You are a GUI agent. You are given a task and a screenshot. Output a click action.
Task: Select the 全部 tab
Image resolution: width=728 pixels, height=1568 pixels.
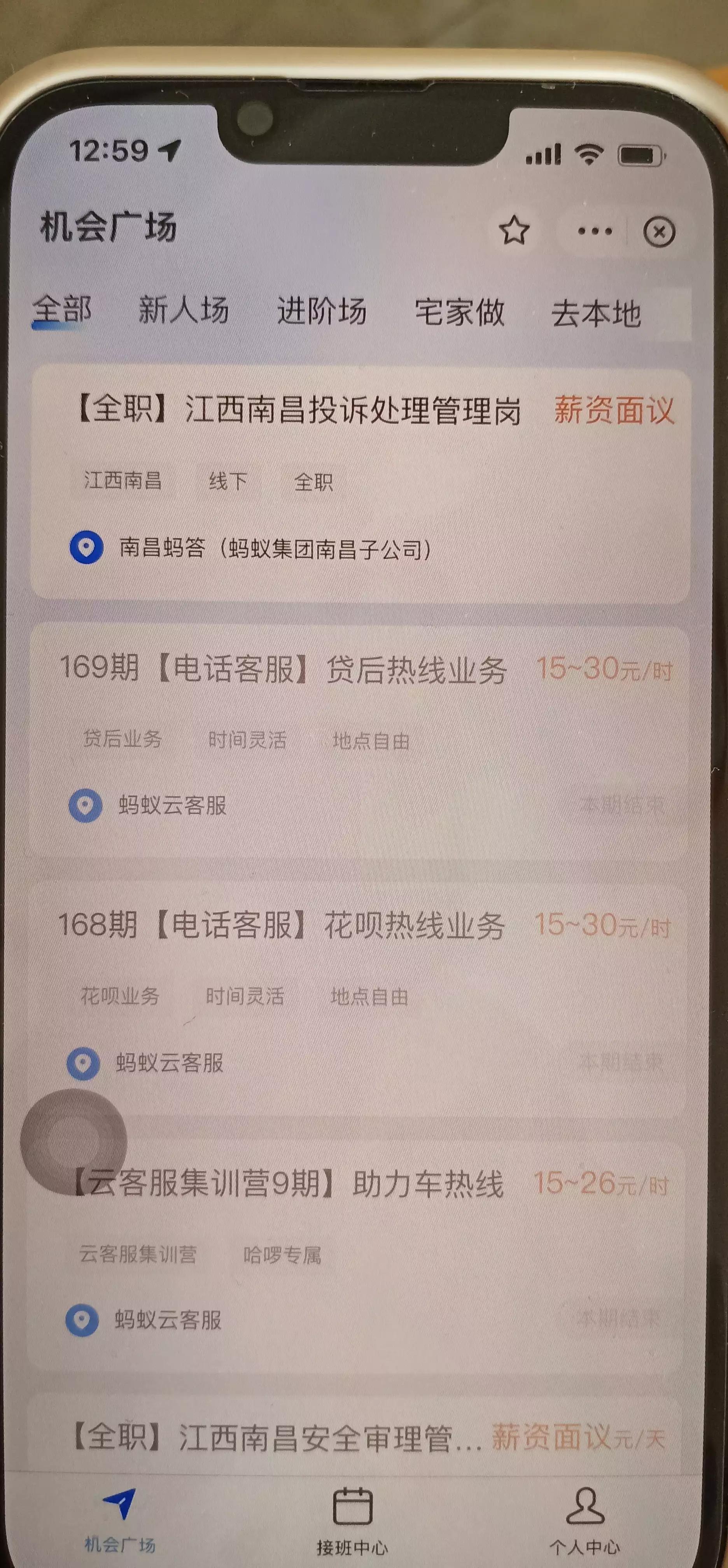(x=61, y=310)
